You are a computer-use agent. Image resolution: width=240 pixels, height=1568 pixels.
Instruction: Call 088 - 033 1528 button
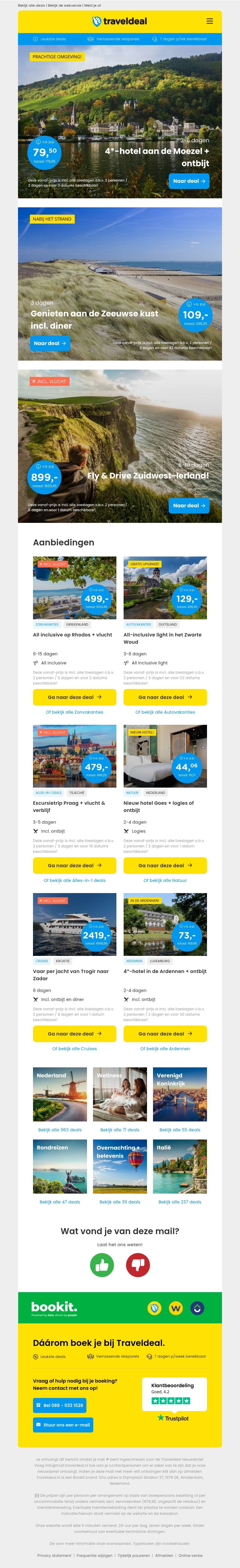59,1405
